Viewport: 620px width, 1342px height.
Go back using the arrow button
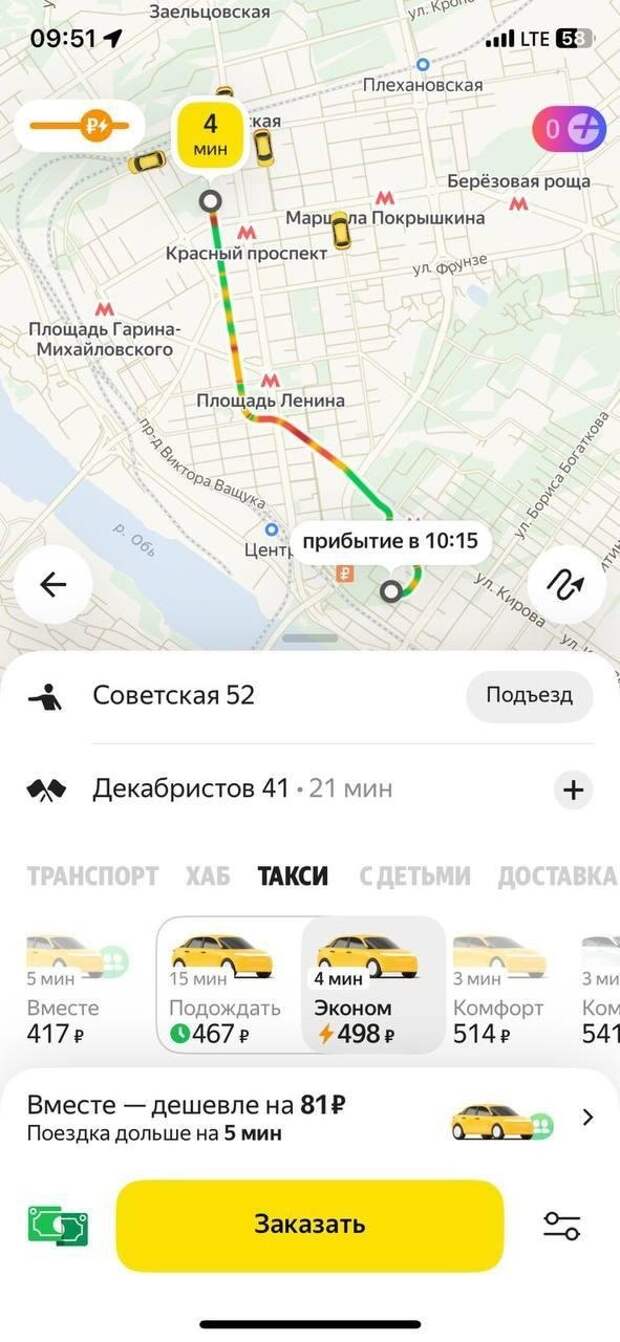click(x=52, y=585)
